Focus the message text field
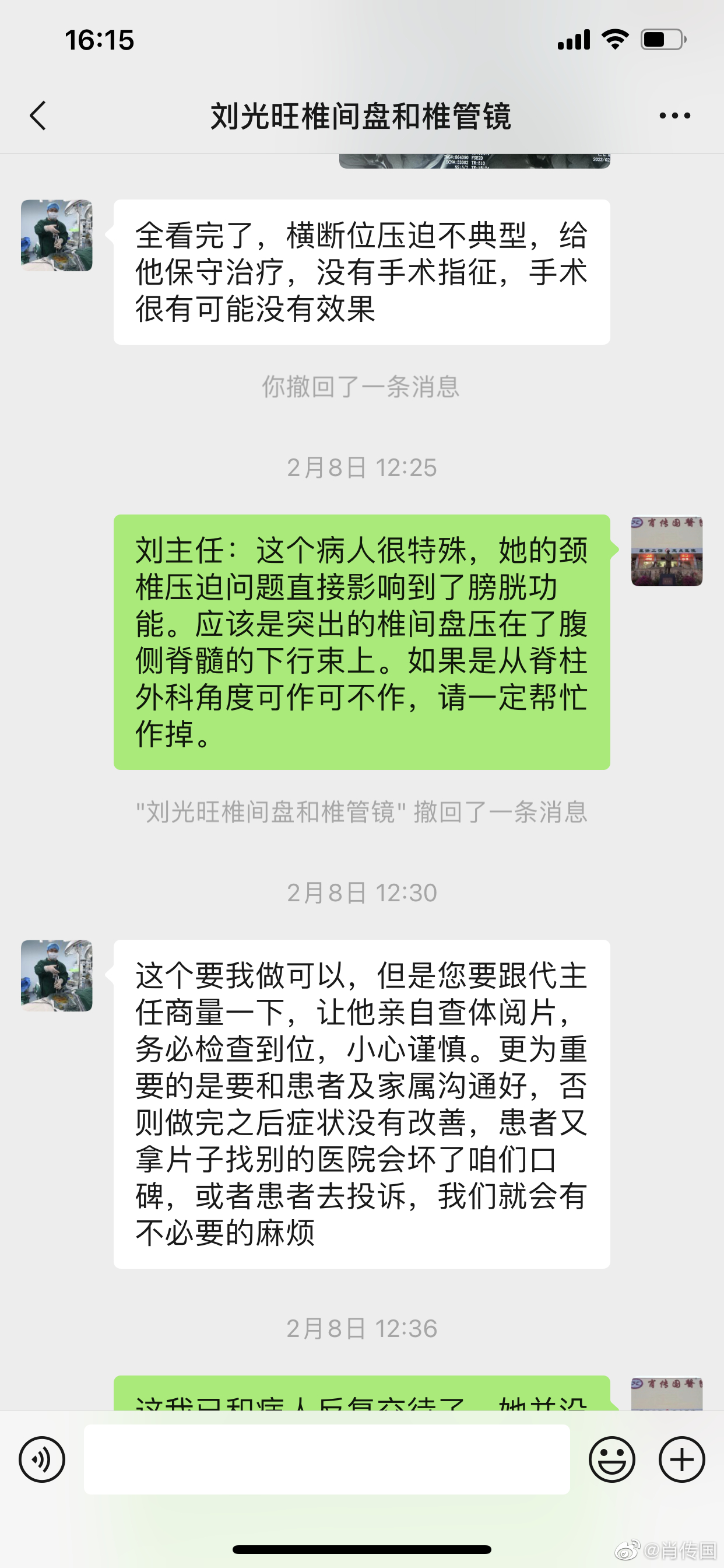724x1568 pixels. pyautogui.click(x=326, y=1459)
